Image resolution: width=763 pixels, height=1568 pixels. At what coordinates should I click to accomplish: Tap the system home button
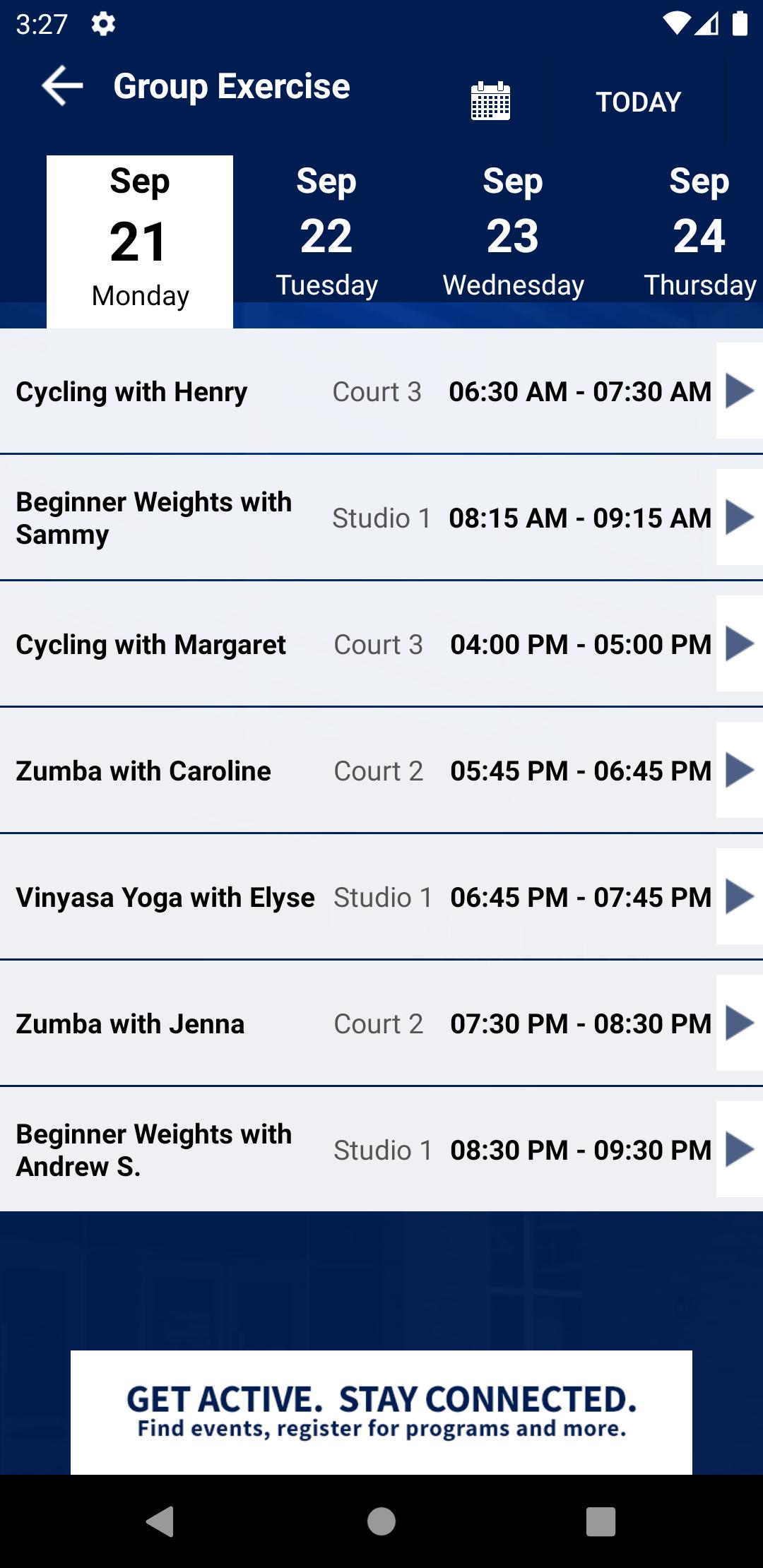[381, 1521]
